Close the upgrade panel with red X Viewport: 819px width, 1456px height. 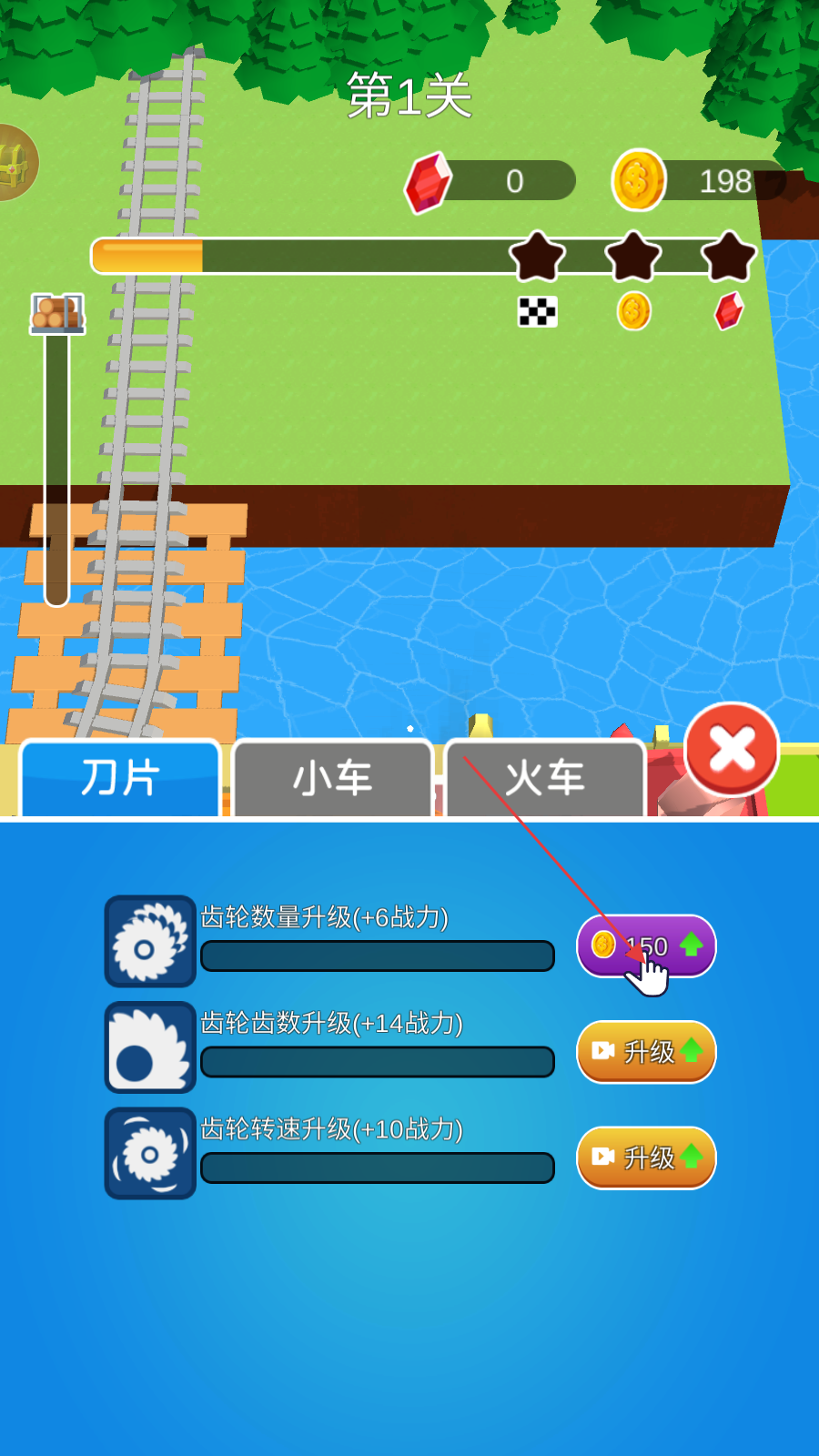[732, 750]
